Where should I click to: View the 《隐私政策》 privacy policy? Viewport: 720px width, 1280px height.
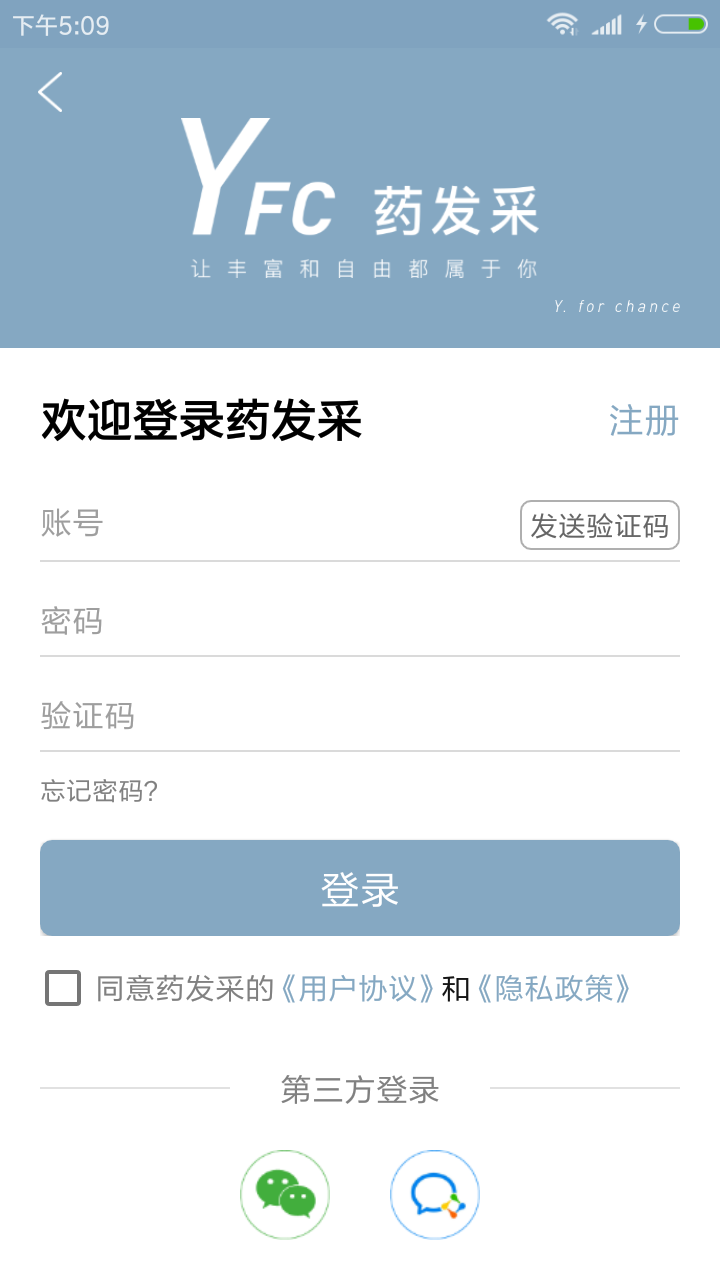coord(553,988)
